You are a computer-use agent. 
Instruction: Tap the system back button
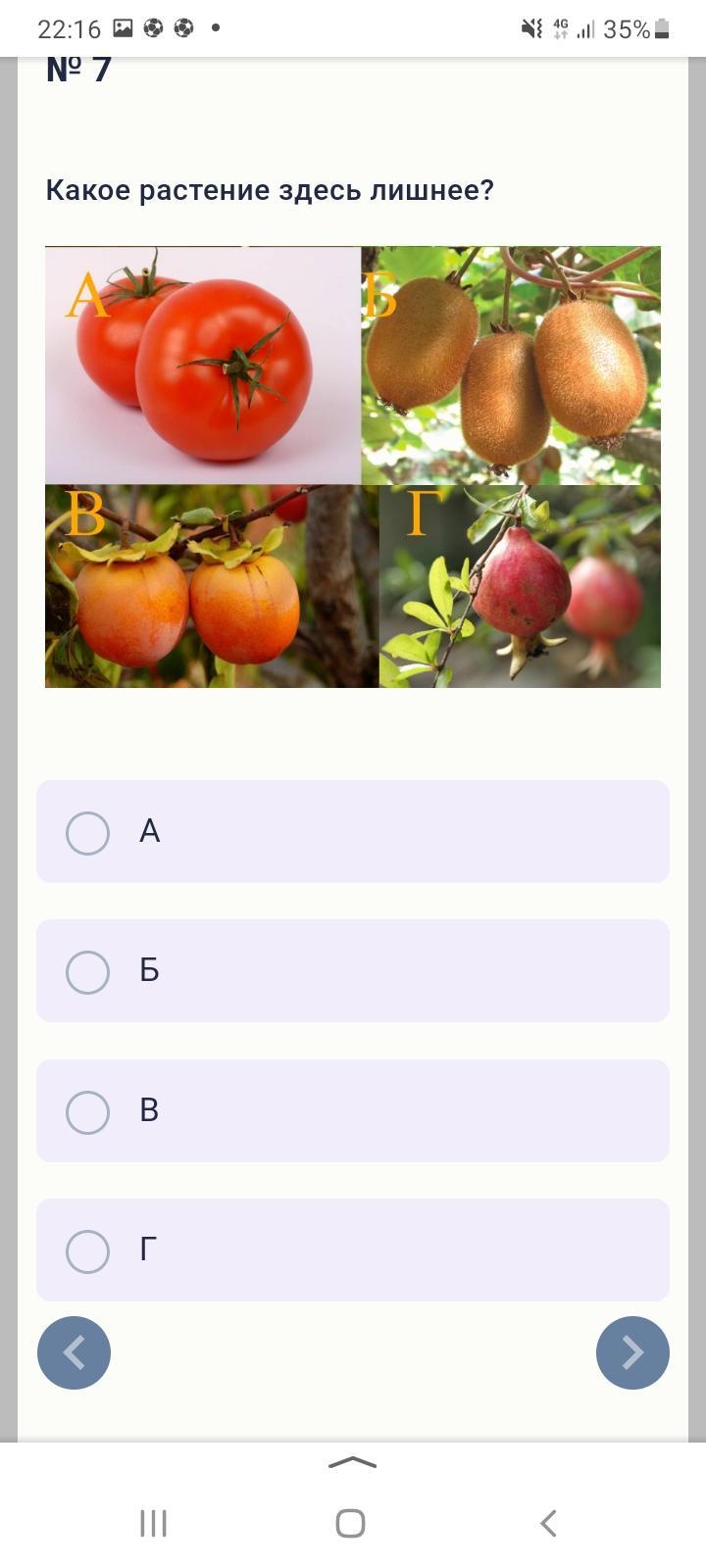coord(549,1523)
